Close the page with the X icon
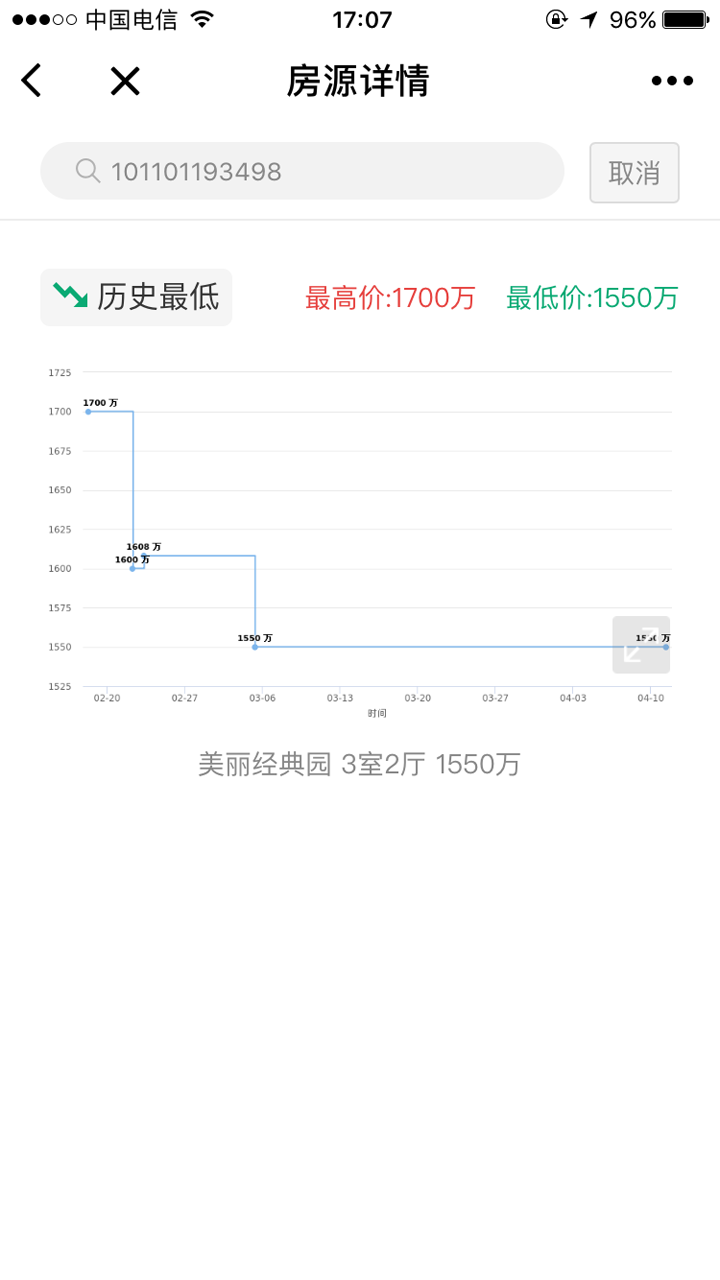The width and height of the screenshot is (720, 1280). [125, 81]
